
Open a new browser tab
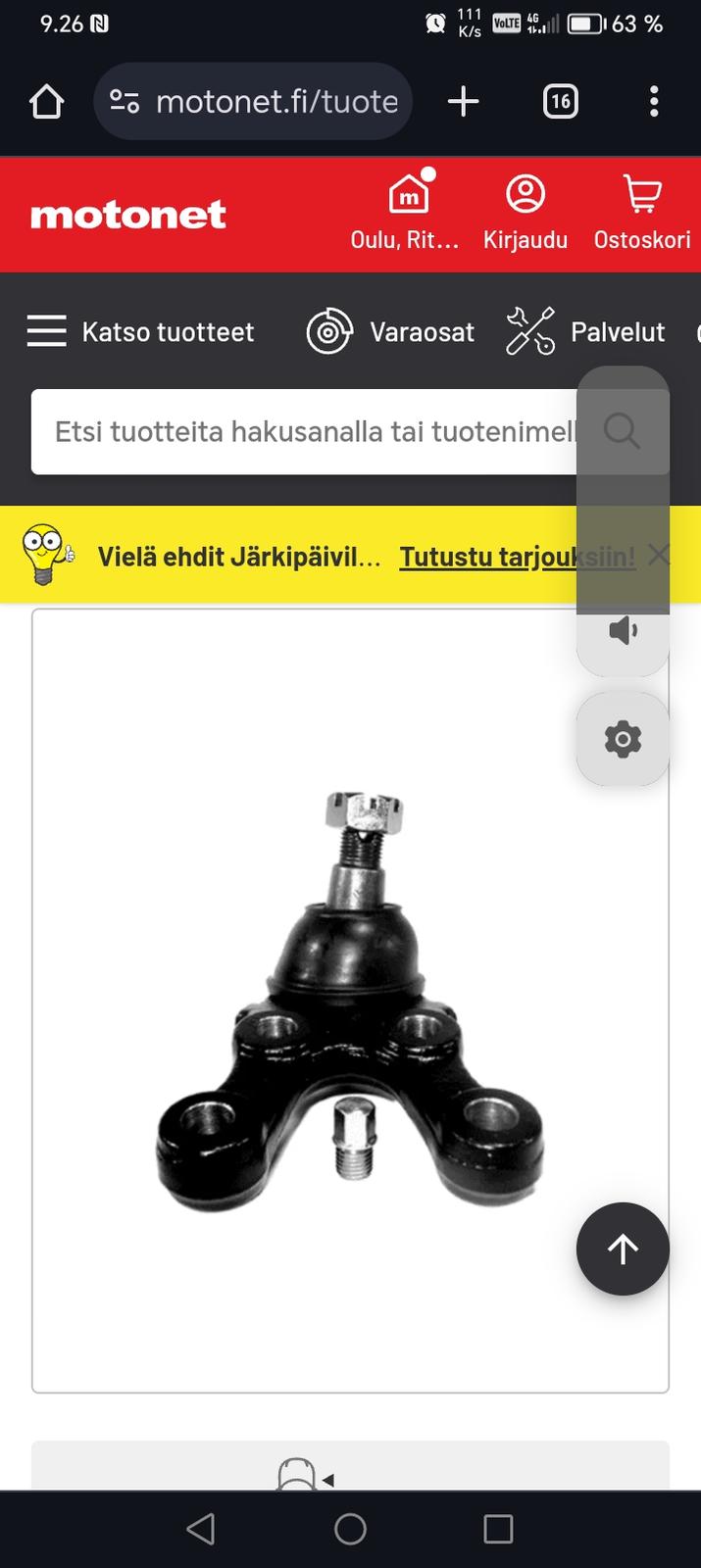[x=463, y=102]
